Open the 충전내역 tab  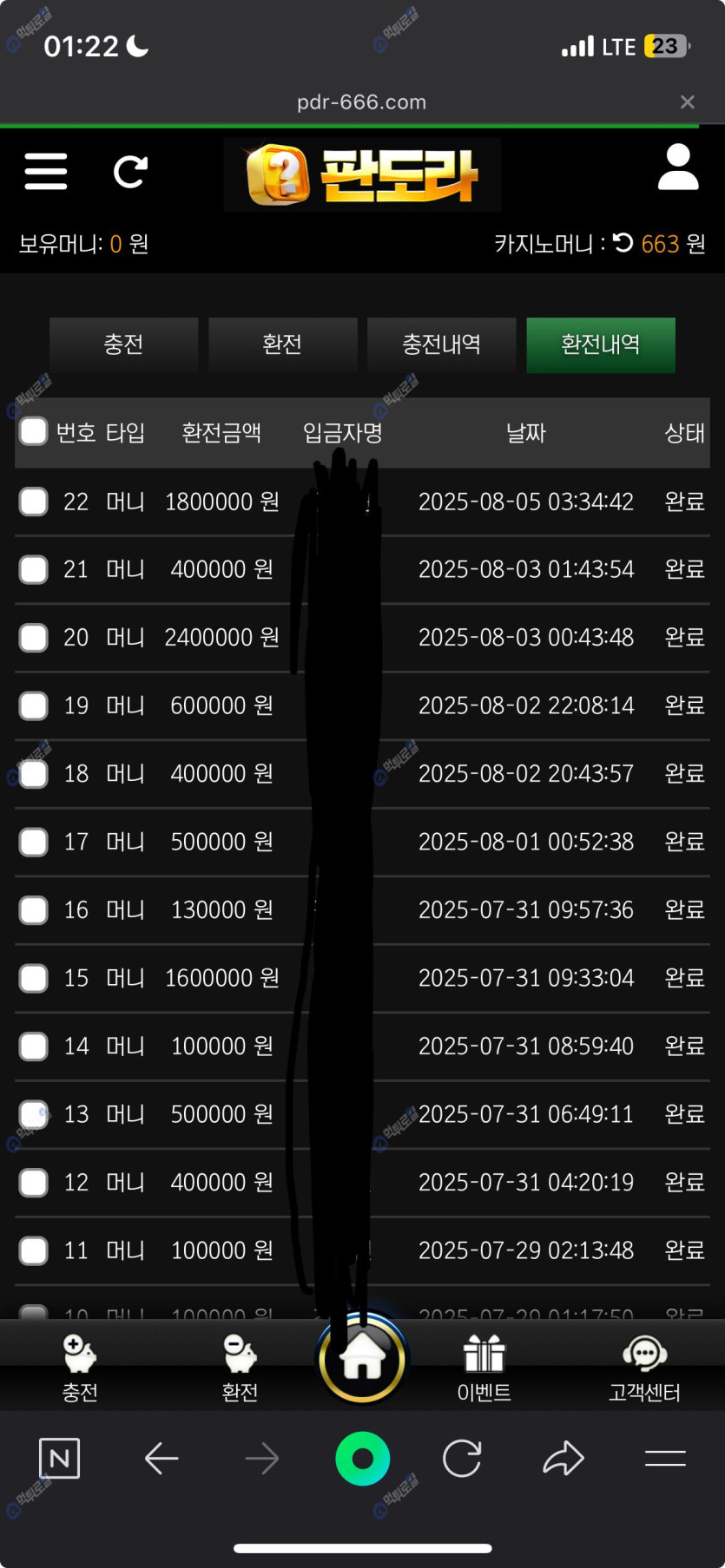pos(441,344)
